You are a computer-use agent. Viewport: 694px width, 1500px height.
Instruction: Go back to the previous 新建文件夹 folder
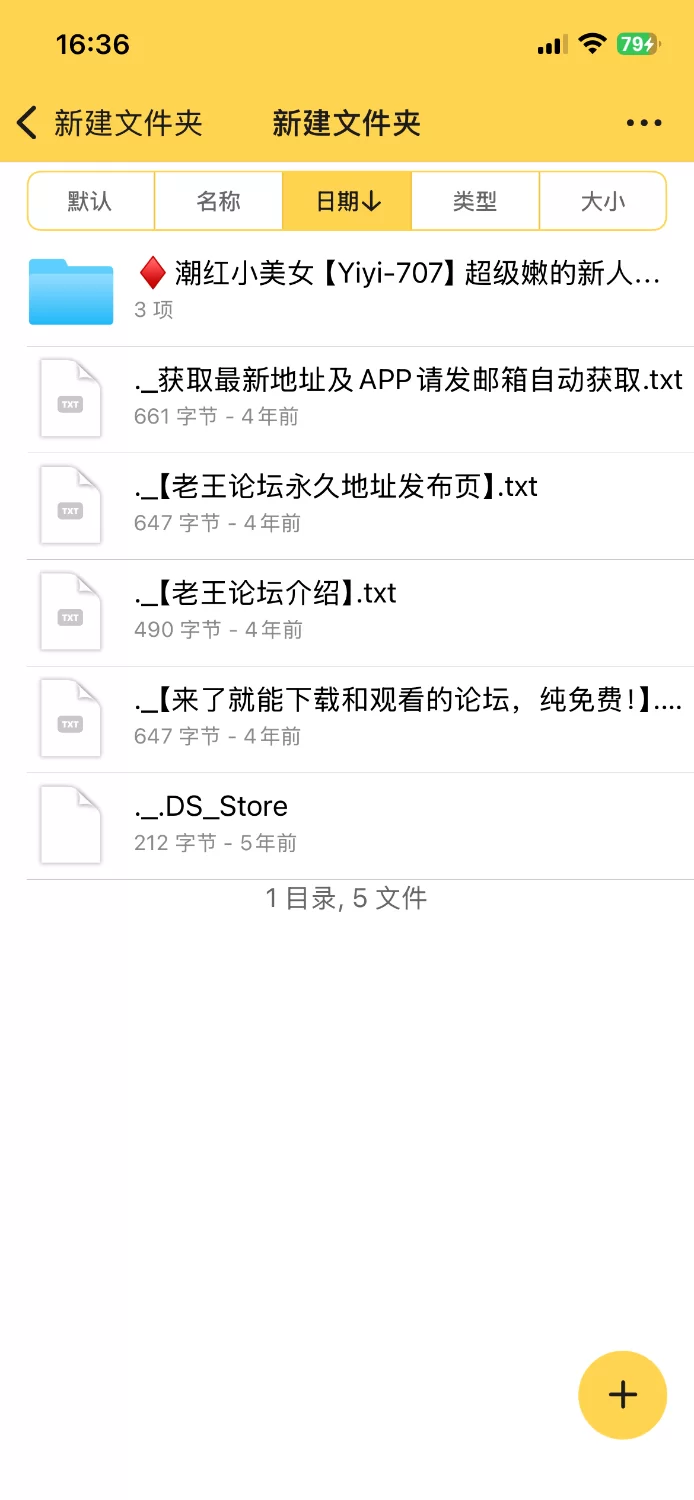pos(108,124)
